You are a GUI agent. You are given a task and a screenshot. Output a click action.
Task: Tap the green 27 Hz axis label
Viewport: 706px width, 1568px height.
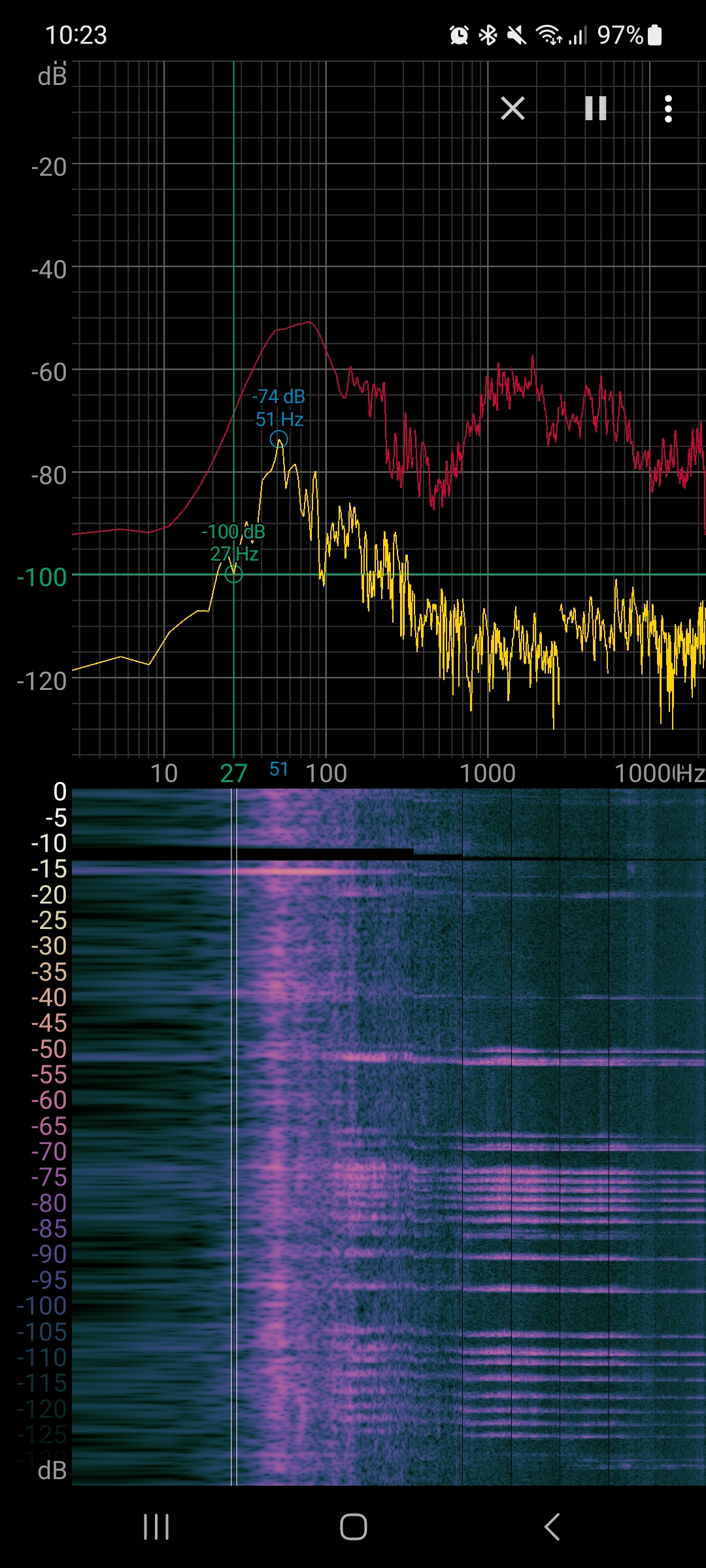coord(233,772)
